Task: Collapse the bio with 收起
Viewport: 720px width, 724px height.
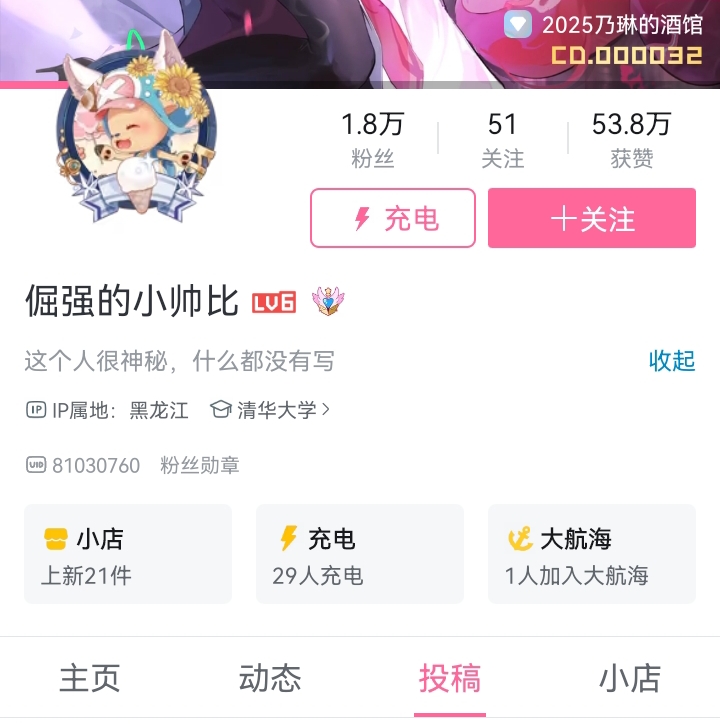Action: click(x=671, y=360)
